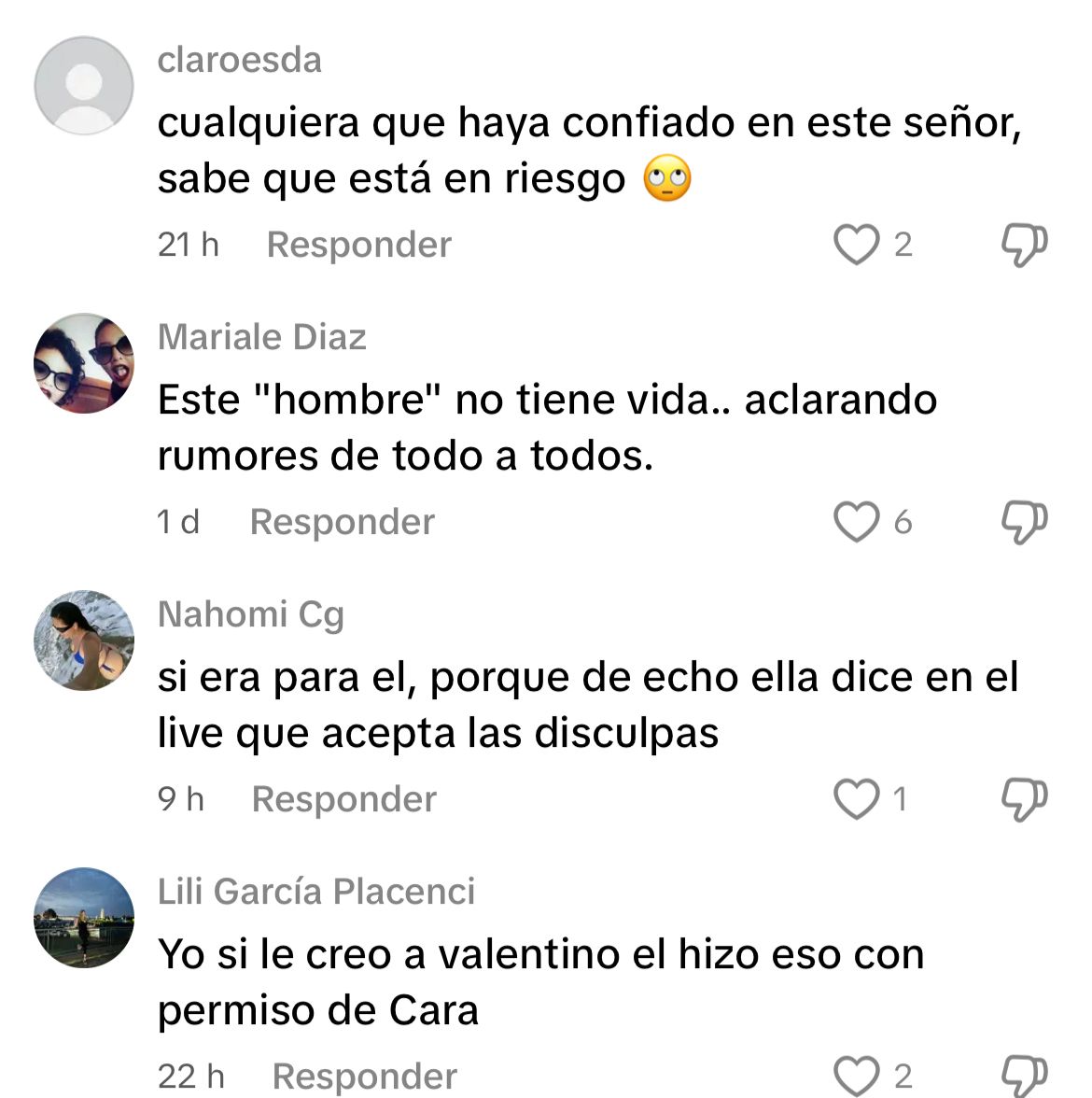View Nahomi Cg's profile via avatar
This screenshot has height=1098, width=1092.
point(84,640)
